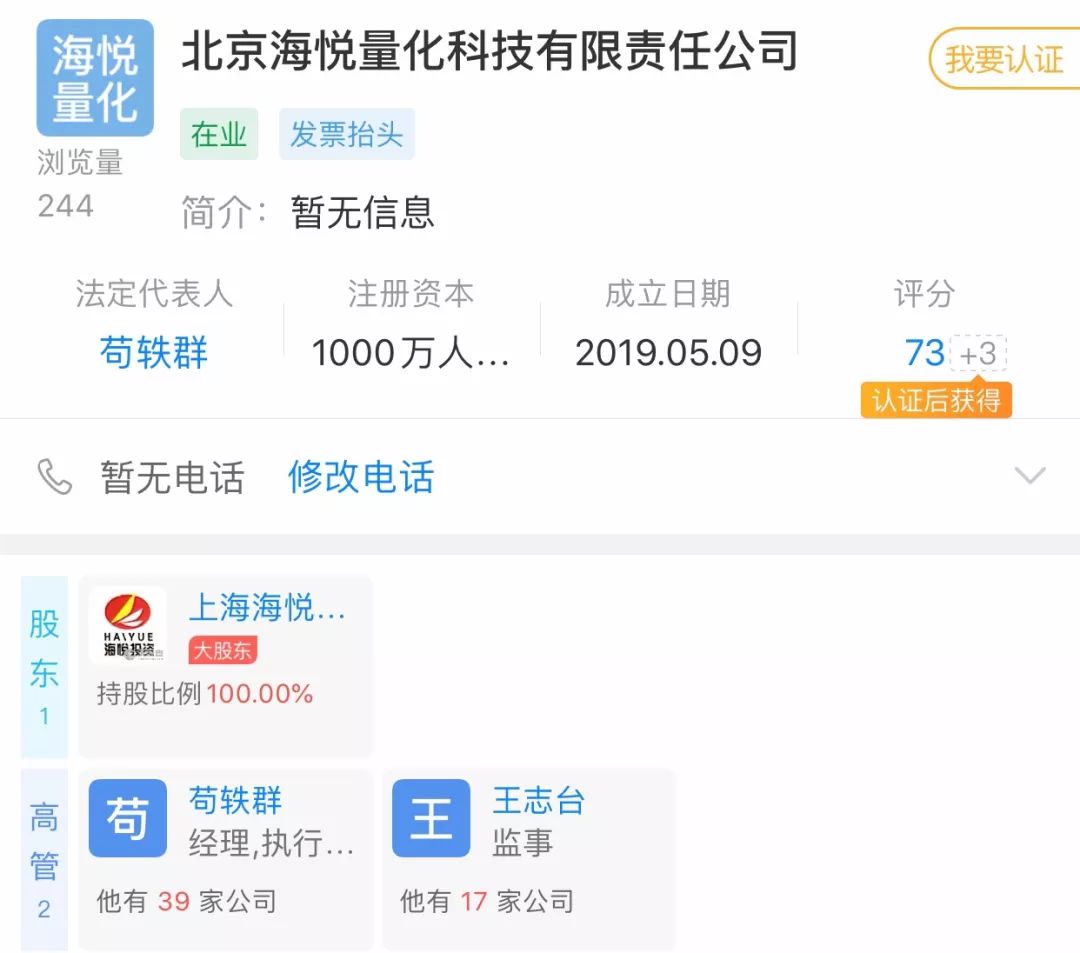Open the 发票抬头 invoice header chip
1080x953 pixels.
(x=346, y=135)
